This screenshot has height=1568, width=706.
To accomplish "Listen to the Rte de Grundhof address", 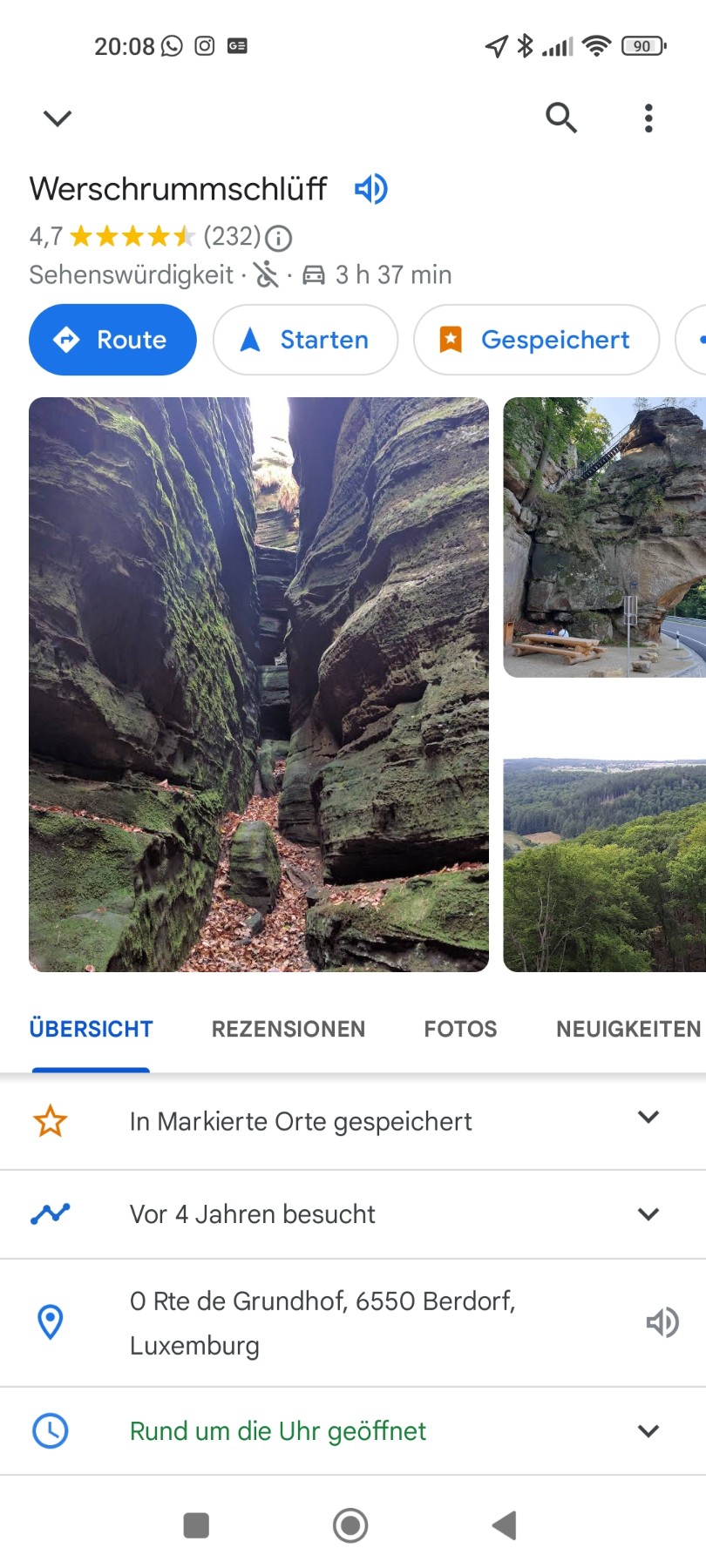I will (x=662, y=1322).
